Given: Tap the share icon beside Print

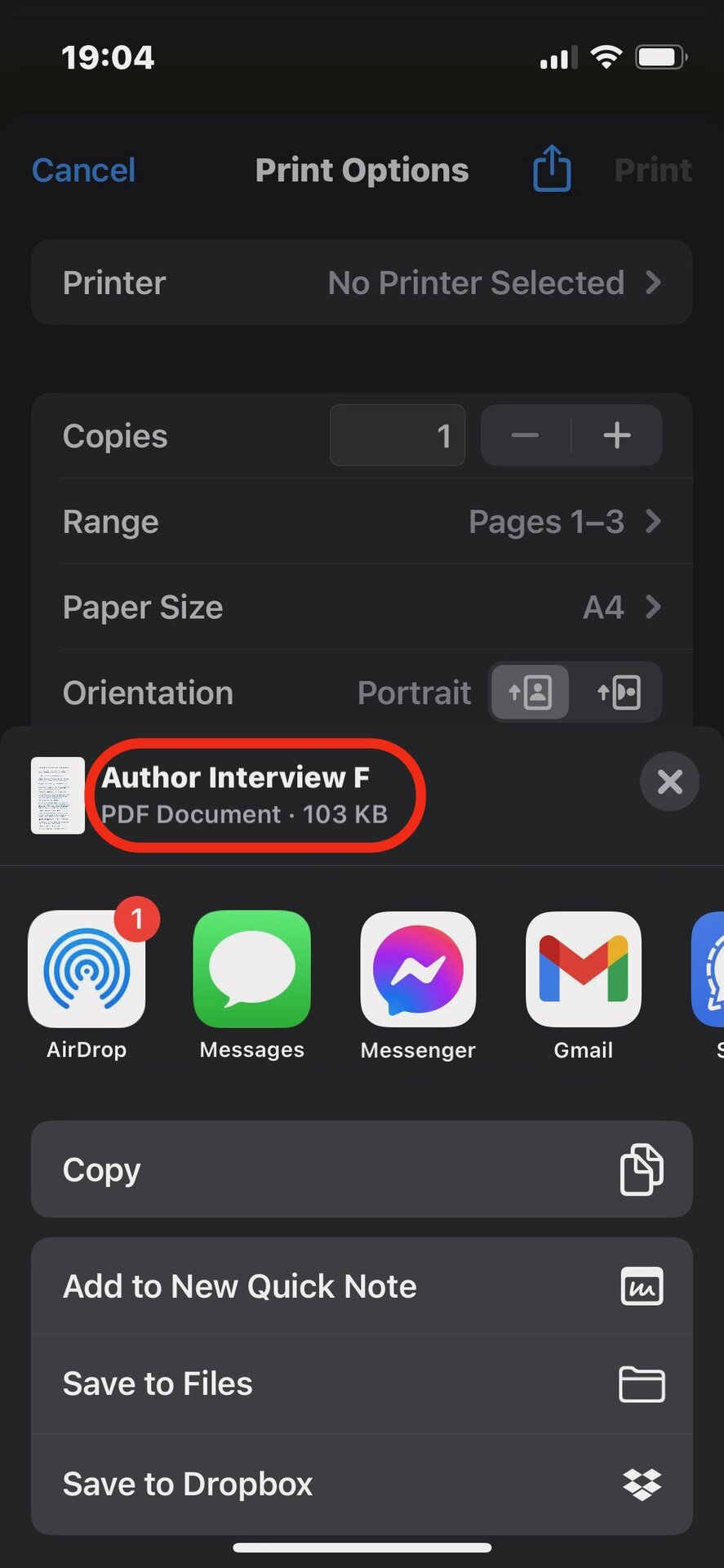Looking at the screenshot, I should click(x=552, y=169).
